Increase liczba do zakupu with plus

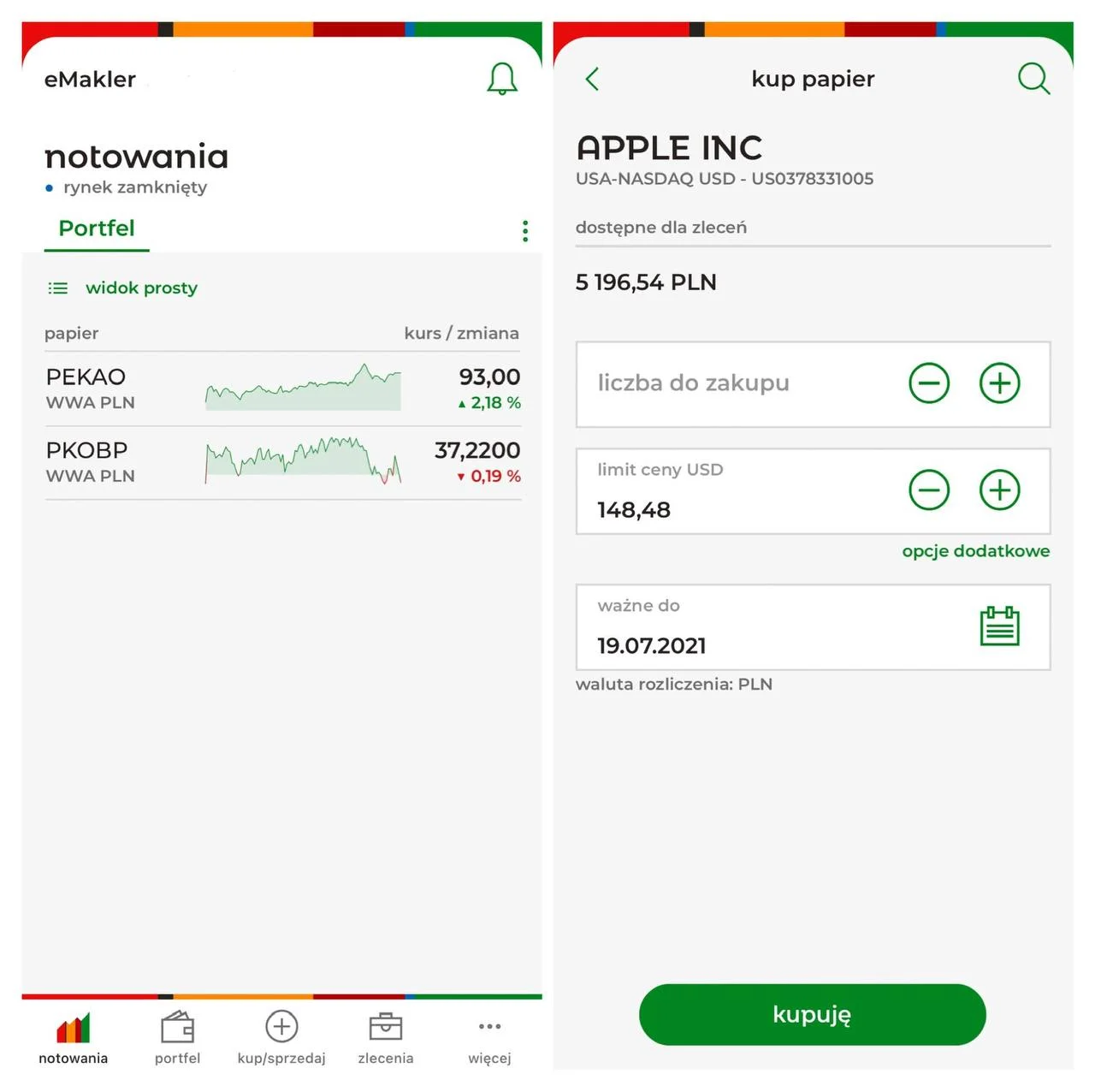[999, 383]
